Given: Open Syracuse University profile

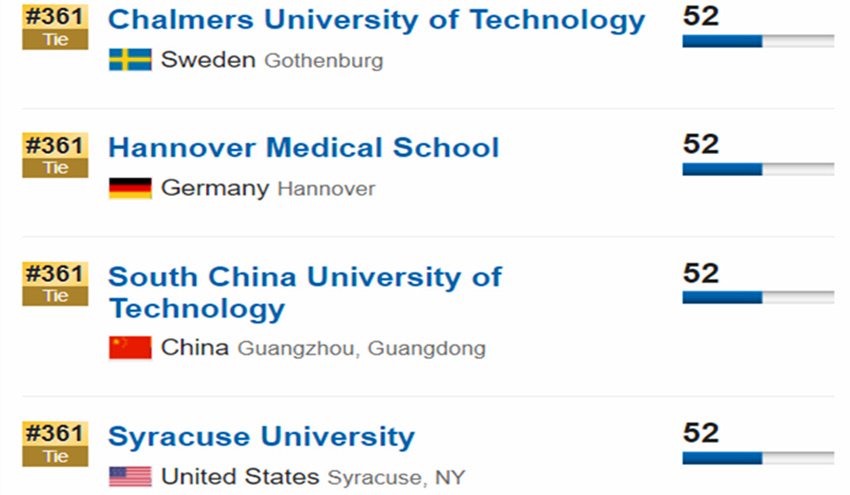Looking at the screenshot, I should point(261,437).
